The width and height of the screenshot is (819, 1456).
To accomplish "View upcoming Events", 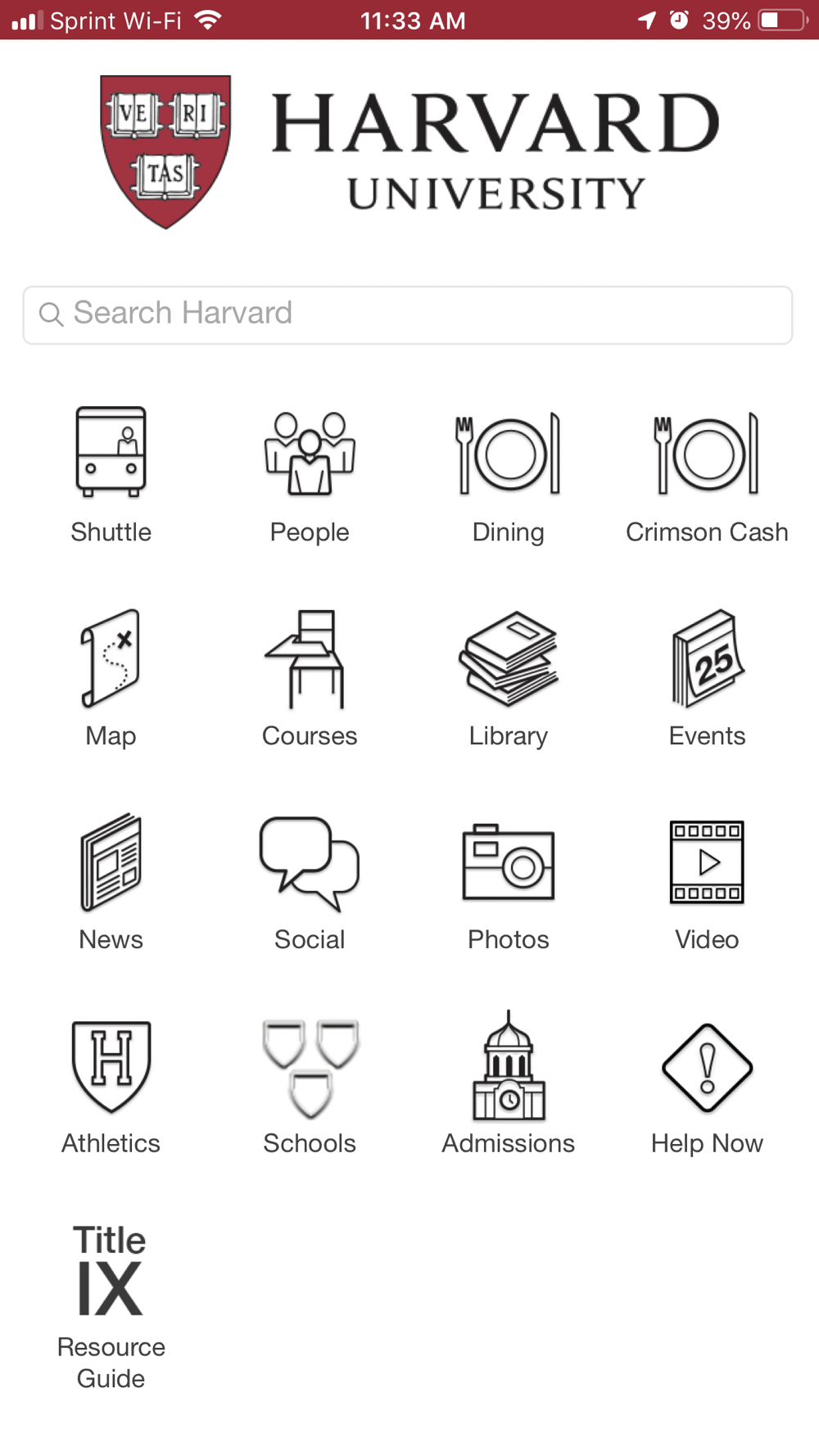I will tap(707, 679).
